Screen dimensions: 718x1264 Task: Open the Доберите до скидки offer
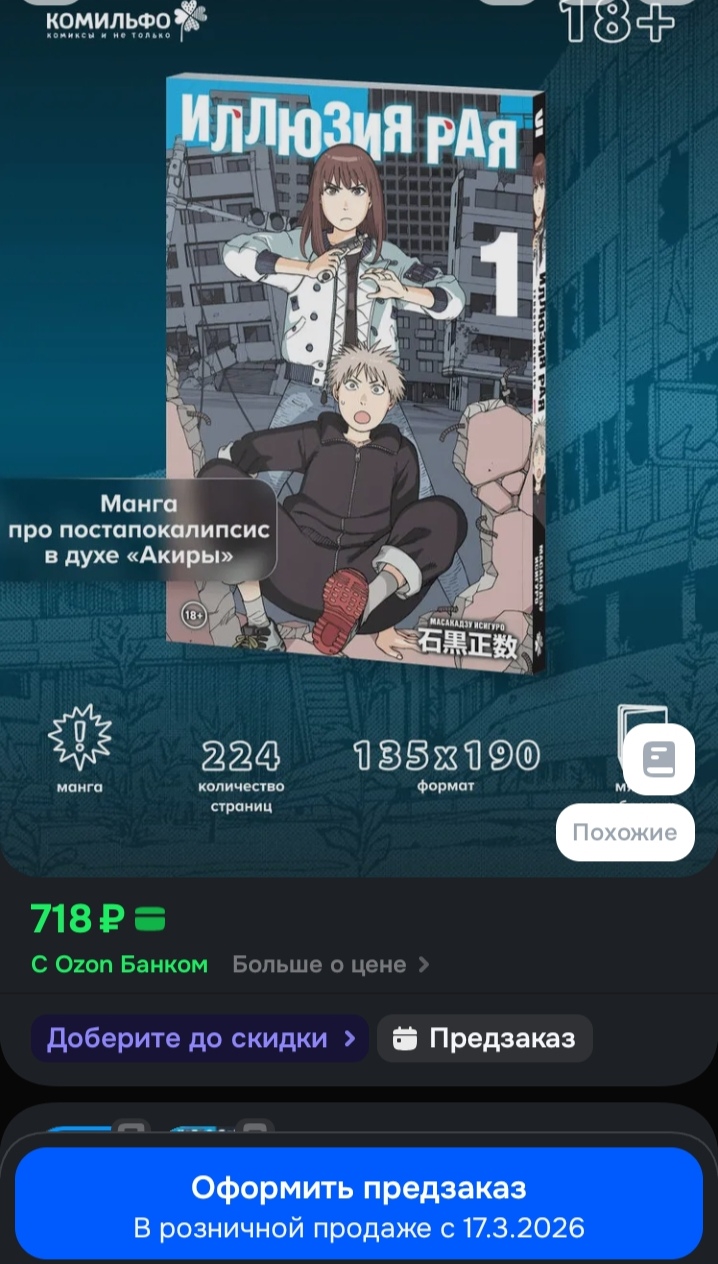pyautogui.click(x=200, y=1038)
